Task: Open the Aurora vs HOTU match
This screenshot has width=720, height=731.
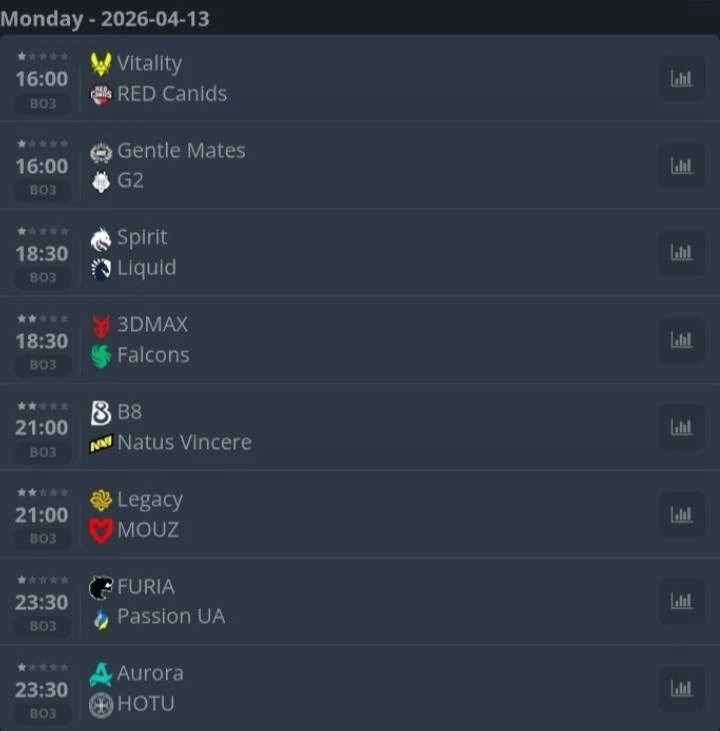Action: [360, 689]
